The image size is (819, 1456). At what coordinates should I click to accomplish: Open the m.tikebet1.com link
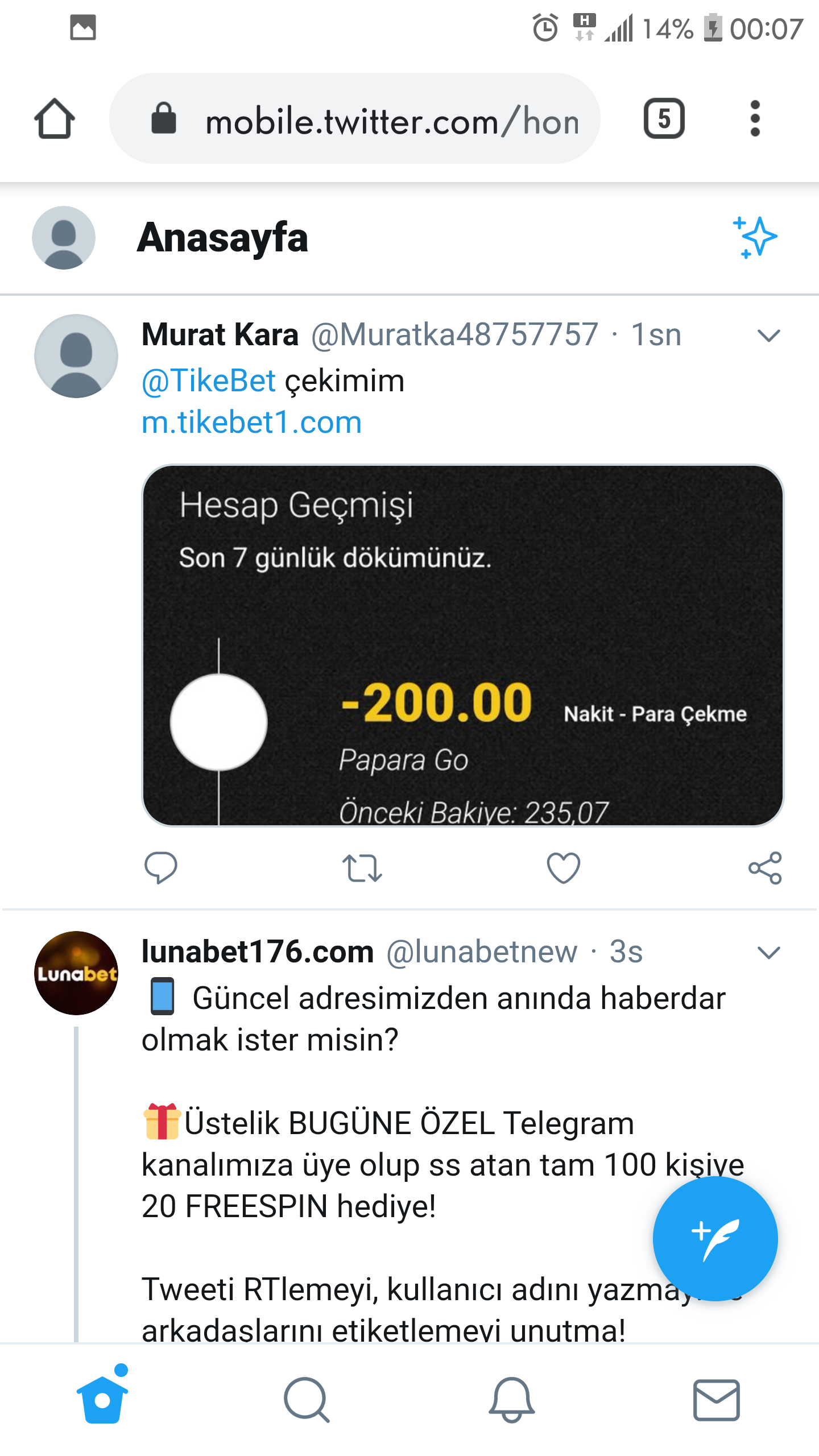251,422
